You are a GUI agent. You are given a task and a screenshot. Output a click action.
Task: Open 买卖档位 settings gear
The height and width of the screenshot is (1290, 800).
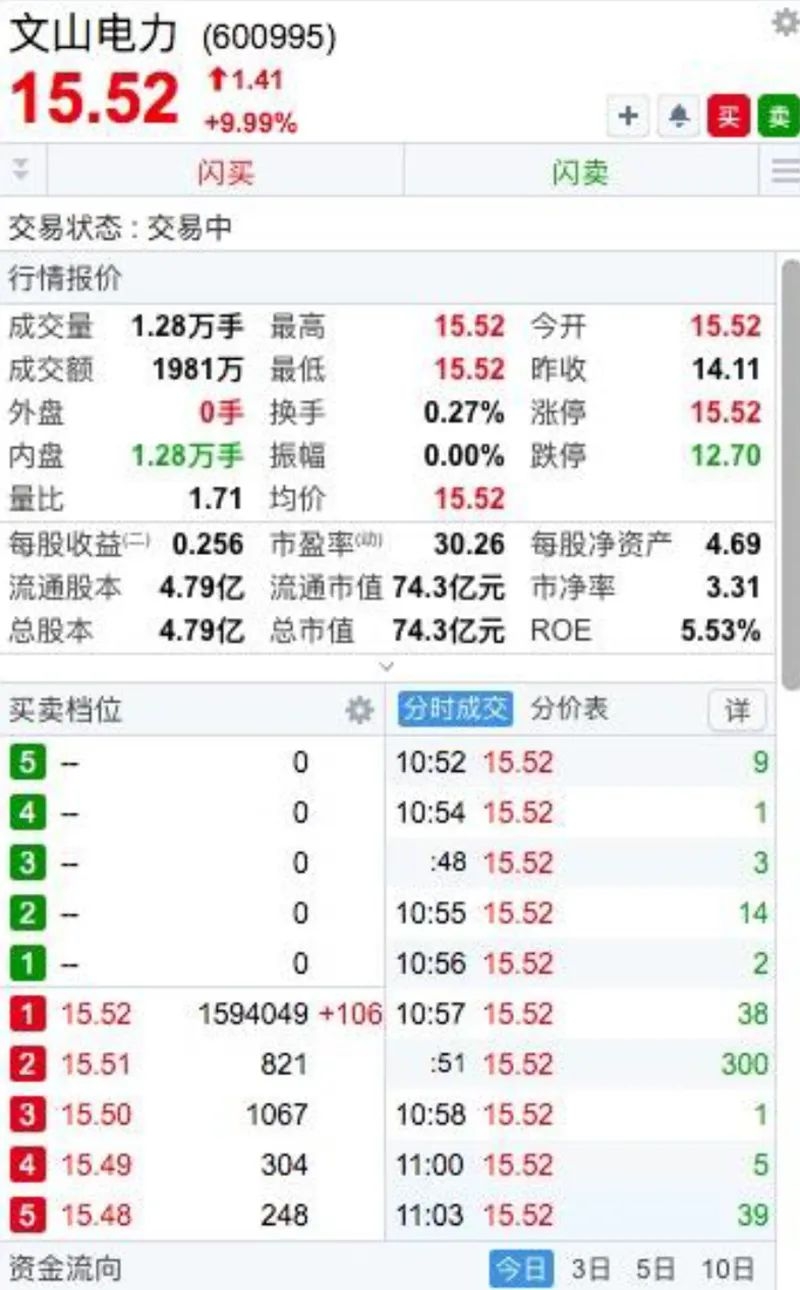tap(359, 711)
